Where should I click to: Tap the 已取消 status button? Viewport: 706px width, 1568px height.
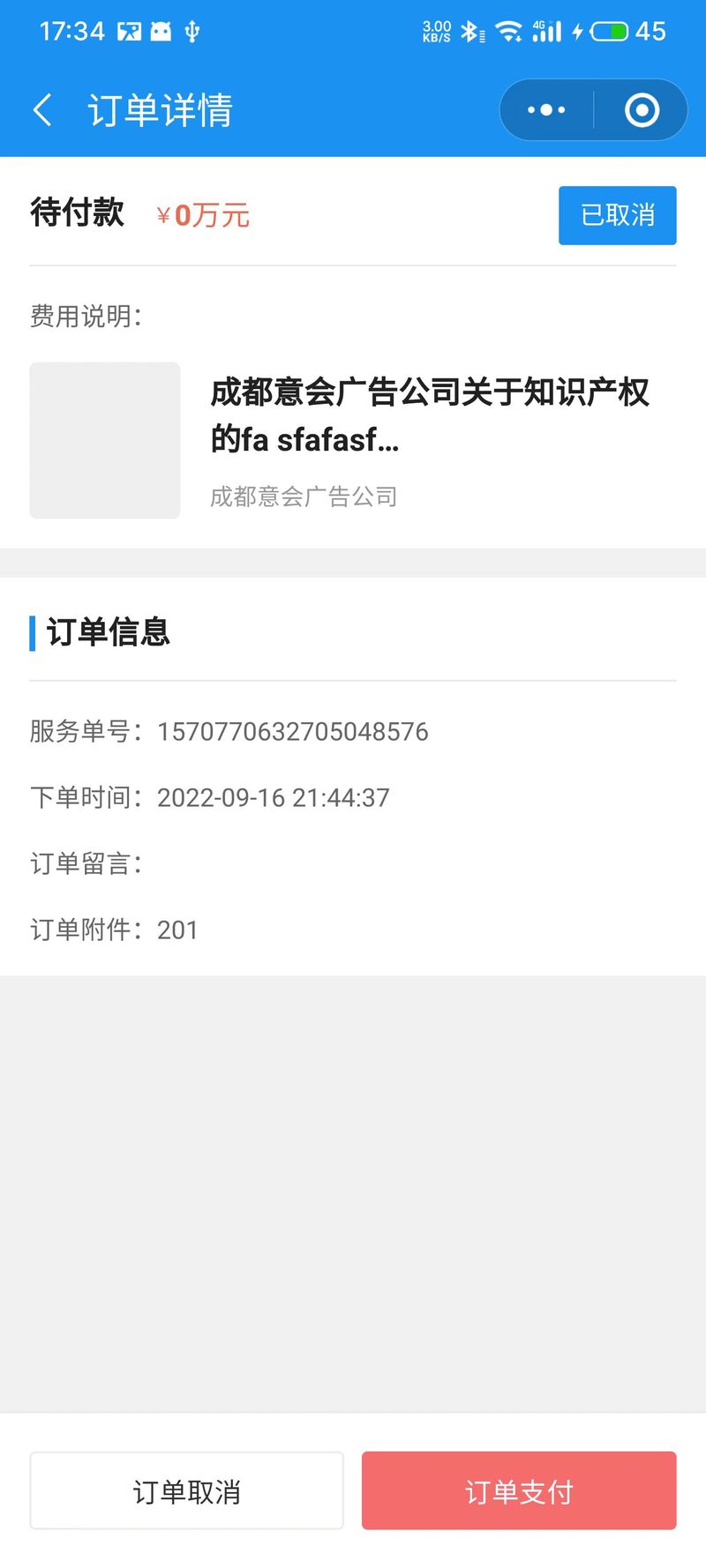(618, 215)
